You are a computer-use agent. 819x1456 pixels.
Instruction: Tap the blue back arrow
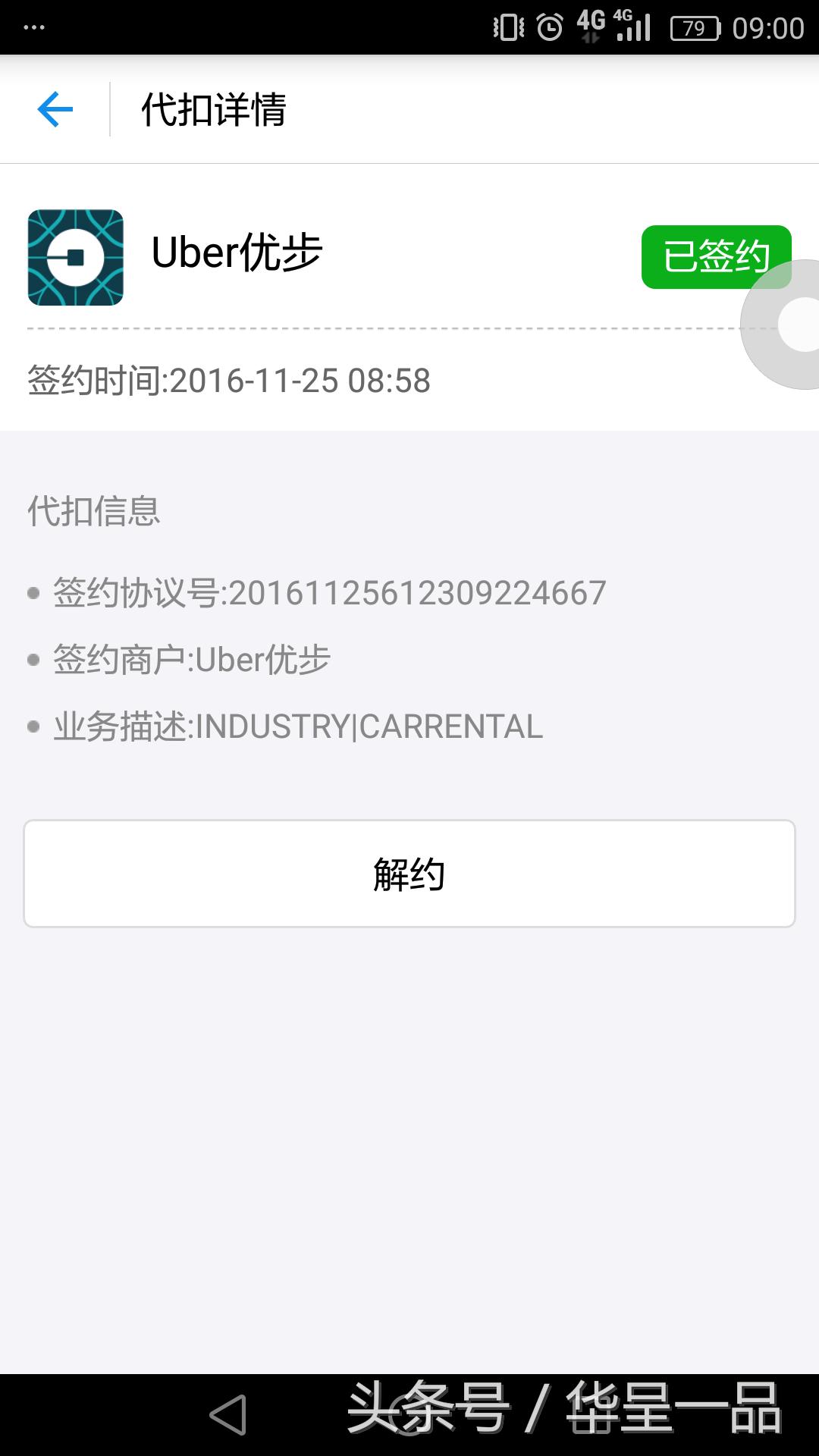point(53,109)
